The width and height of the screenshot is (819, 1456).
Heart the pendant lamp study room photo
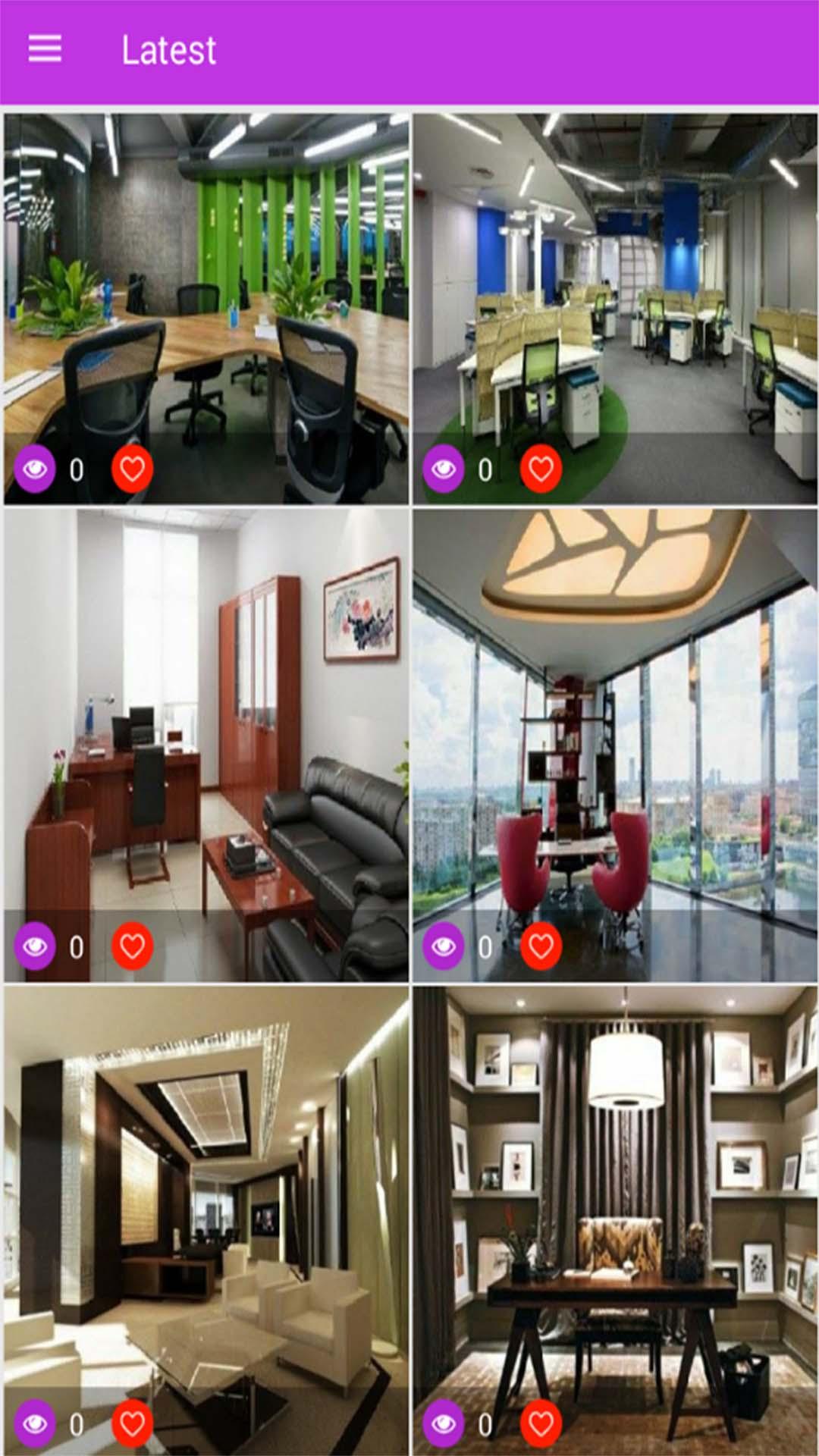pyautogui.click(x=541, y=1423)
